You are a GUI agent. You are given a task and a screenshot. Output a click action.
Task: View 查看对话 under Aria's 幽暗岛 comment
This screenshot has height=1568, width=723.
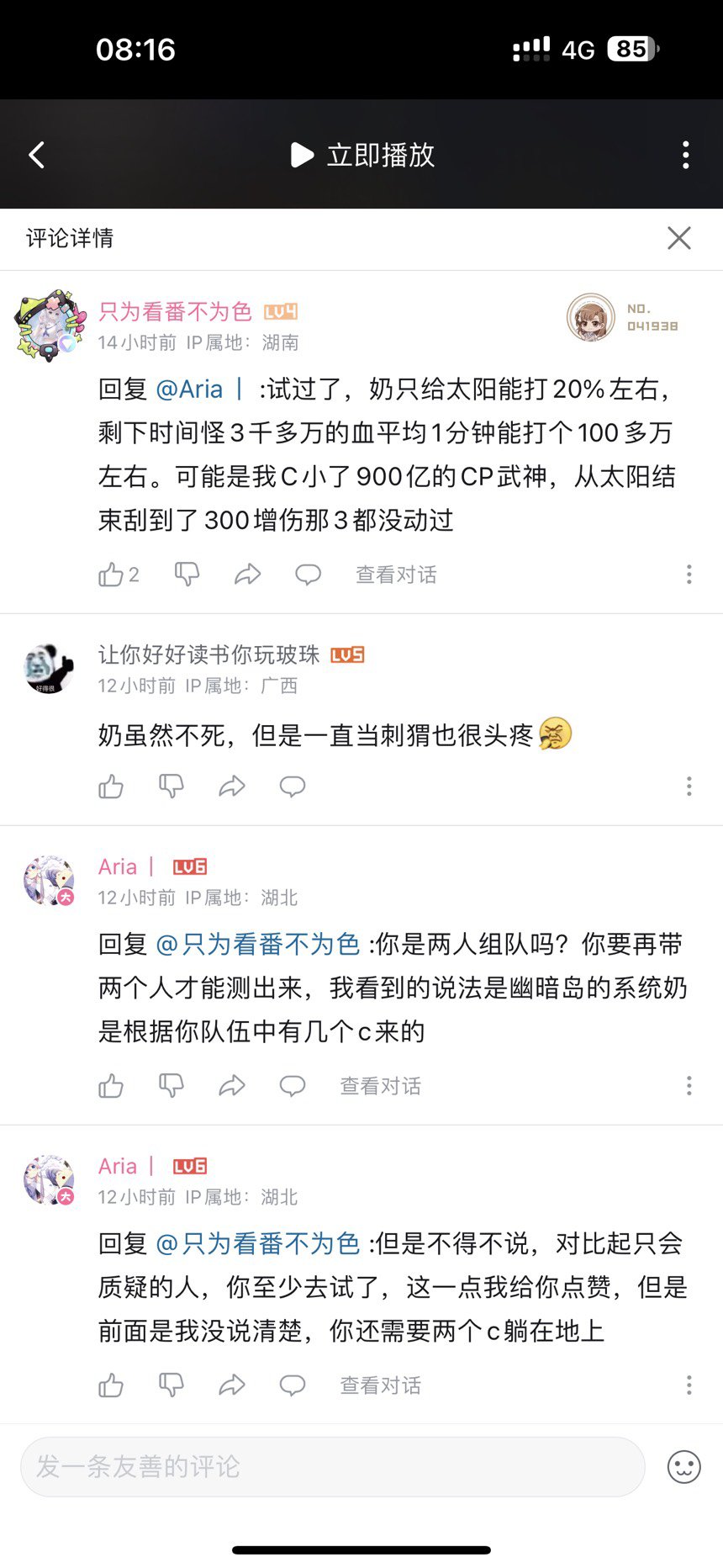click(x=380, y=1086)
